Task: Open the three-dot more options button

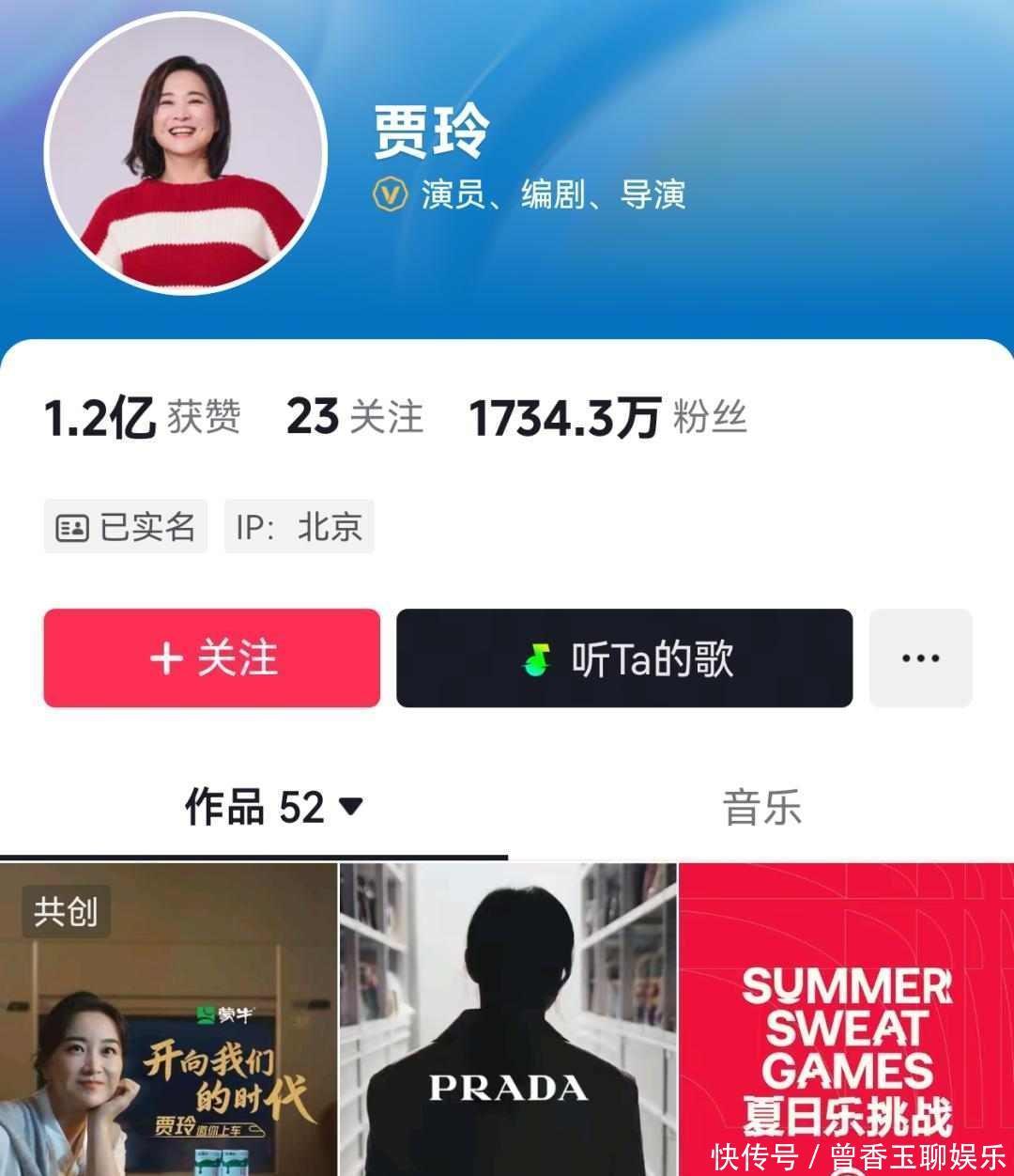Action: 920,658
